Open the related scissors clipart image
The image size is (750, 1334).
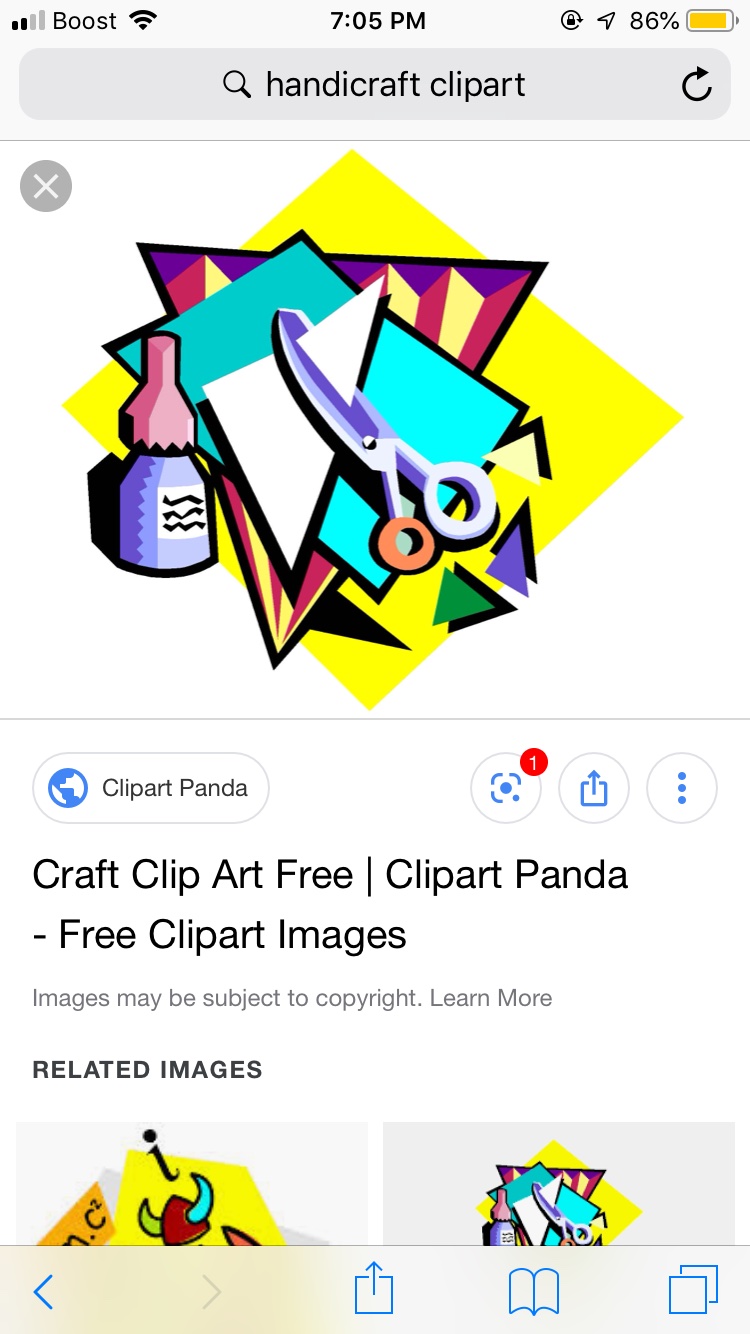558,1185
